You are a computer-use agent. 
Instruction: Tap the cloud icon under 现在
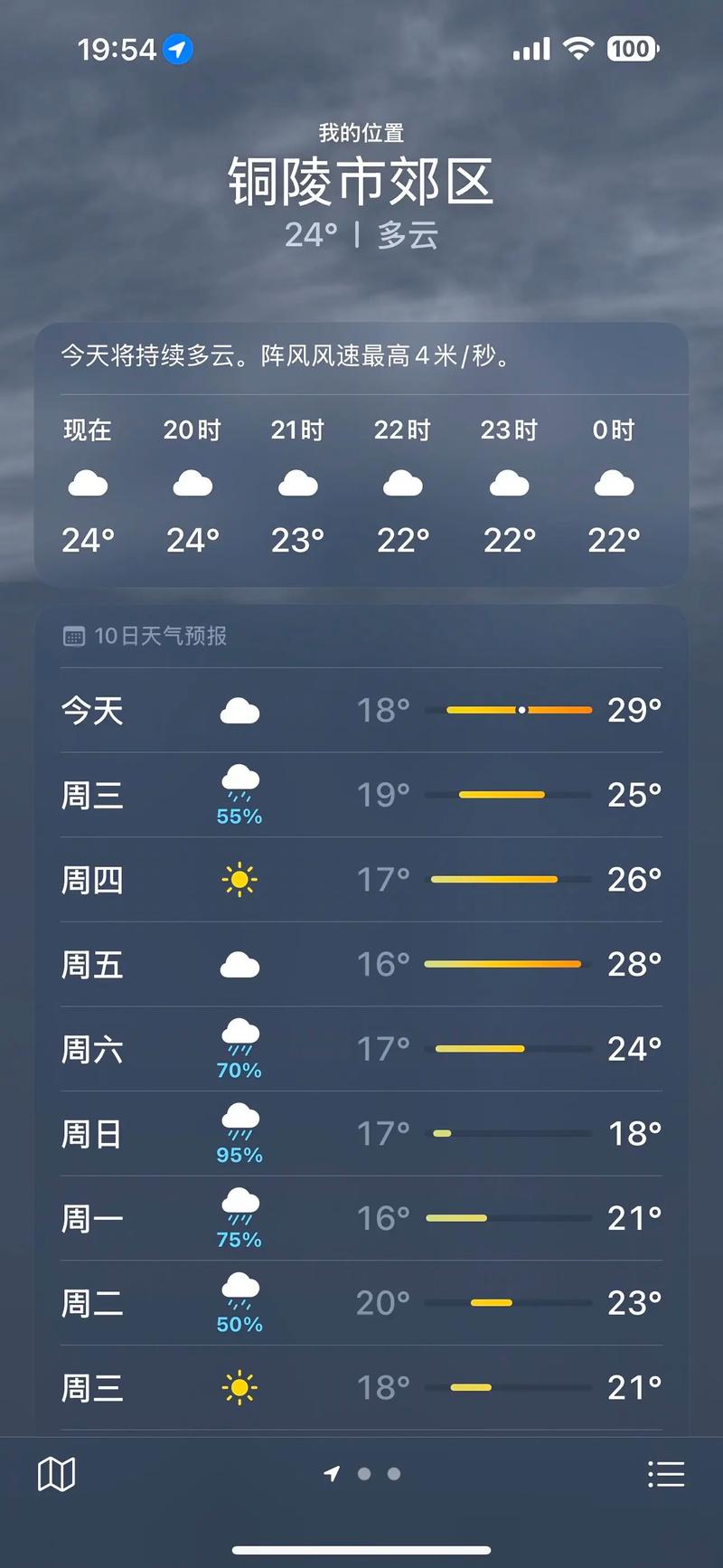(x=88, y=482)
